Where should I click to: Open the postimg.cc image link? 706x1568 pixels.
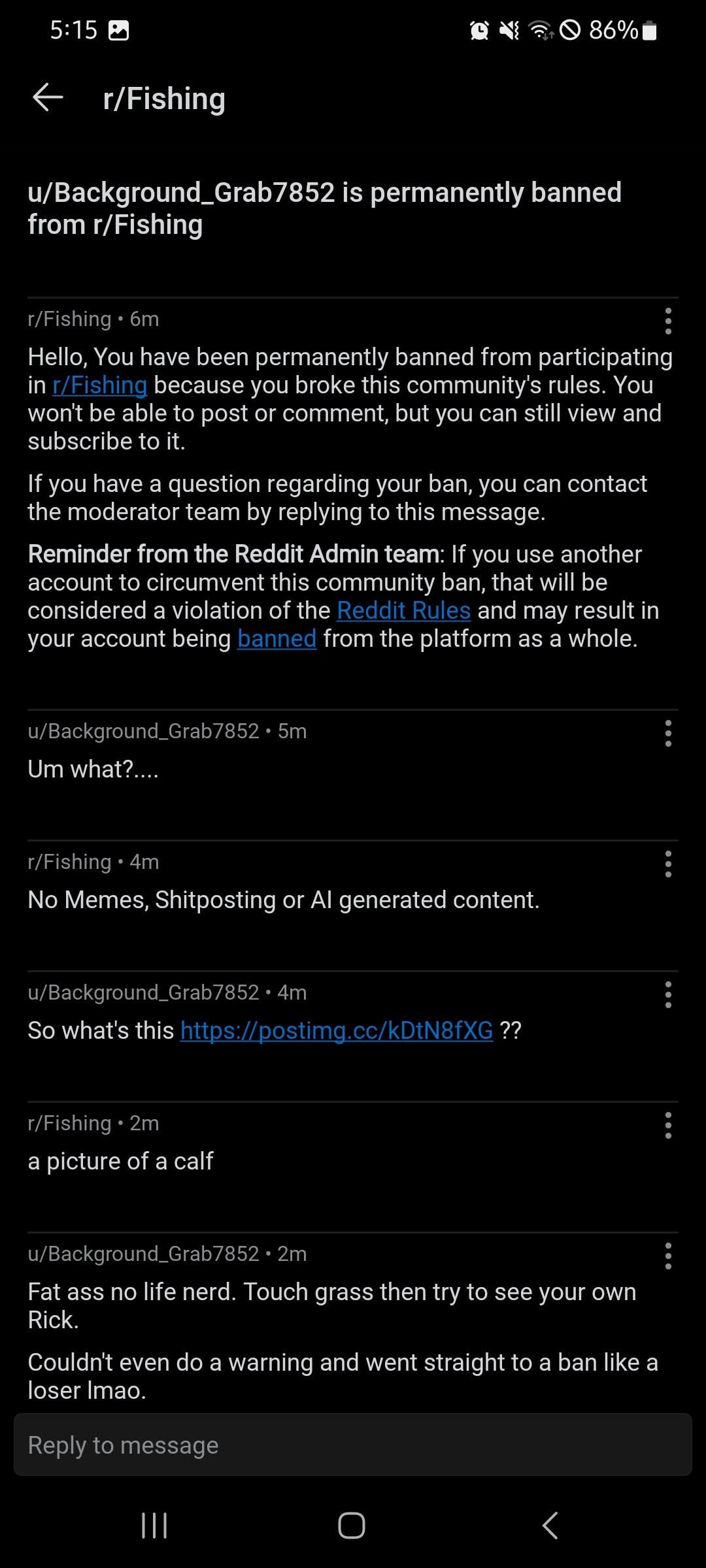(336, 1030)
